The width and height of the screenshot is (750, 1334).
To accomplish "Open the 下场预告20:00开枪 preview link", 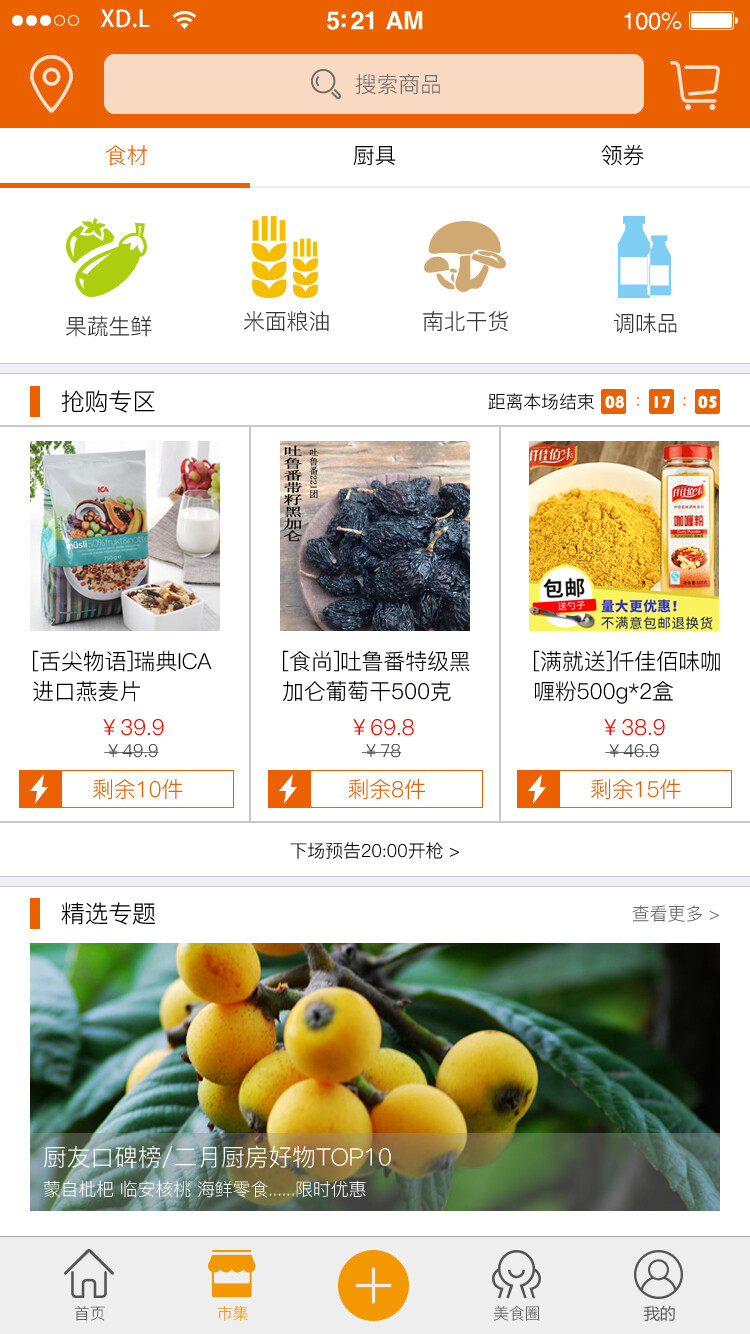I will 374,851.
